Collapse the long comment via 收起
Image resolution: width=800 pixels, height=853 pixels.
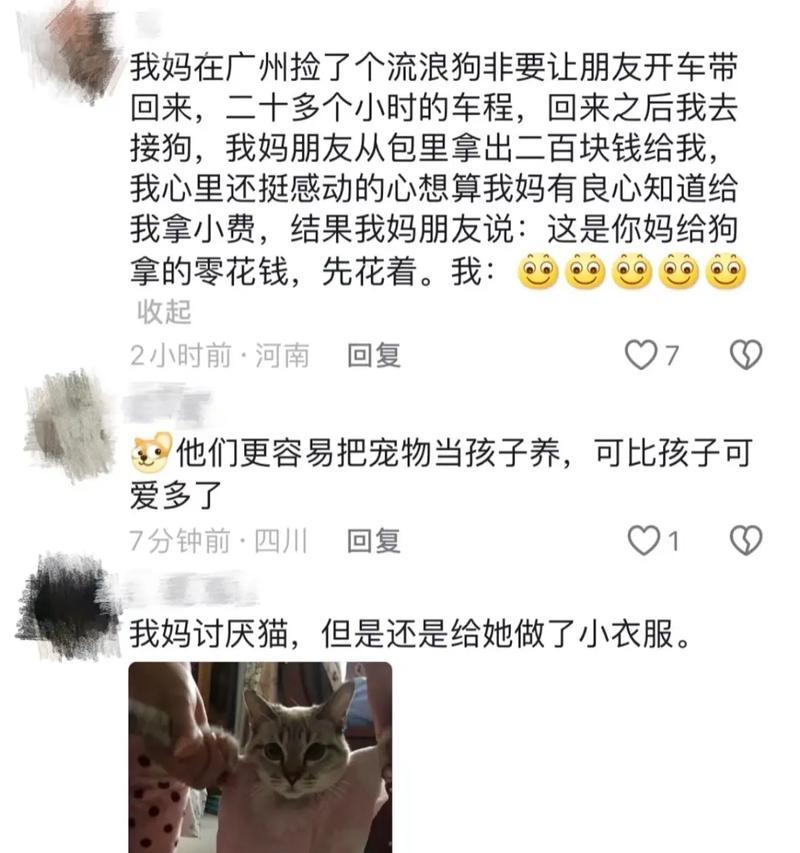tap(163, 313)
